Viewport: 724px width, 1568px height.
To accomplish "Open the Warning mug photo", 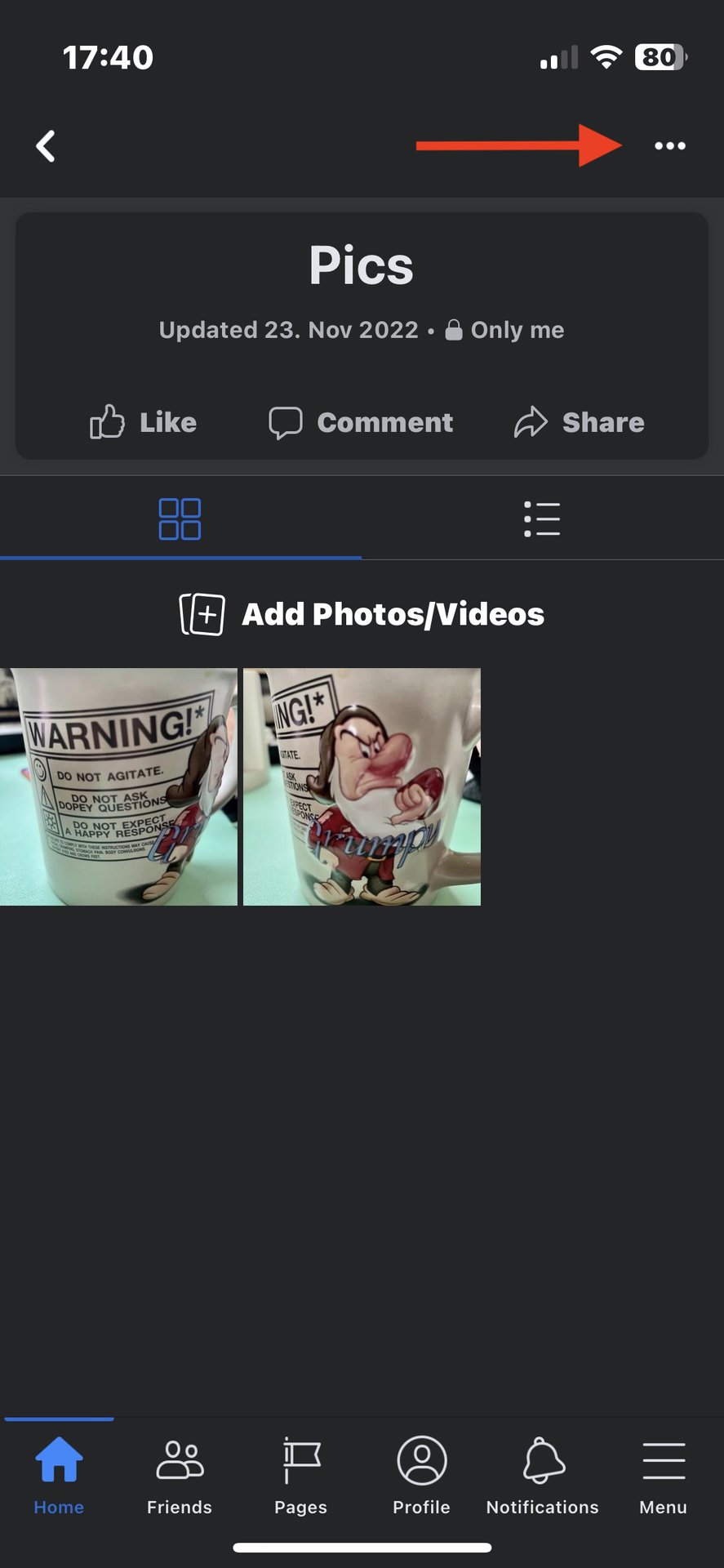I will tap(118, 786).
